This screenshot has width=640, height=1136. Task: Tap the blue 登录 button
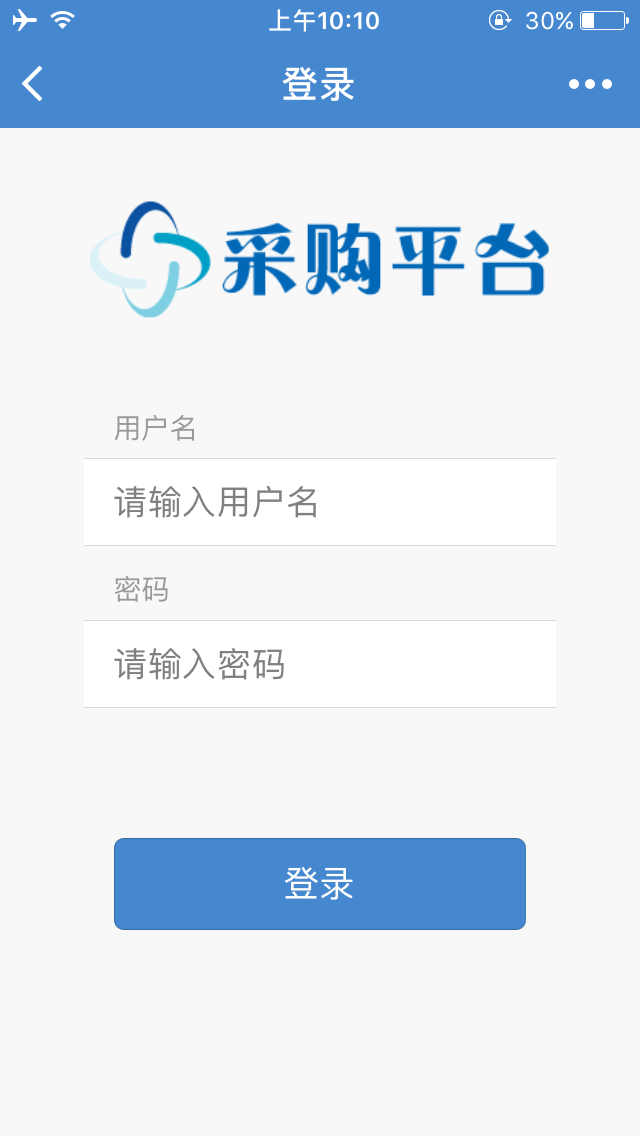[320, 884]
